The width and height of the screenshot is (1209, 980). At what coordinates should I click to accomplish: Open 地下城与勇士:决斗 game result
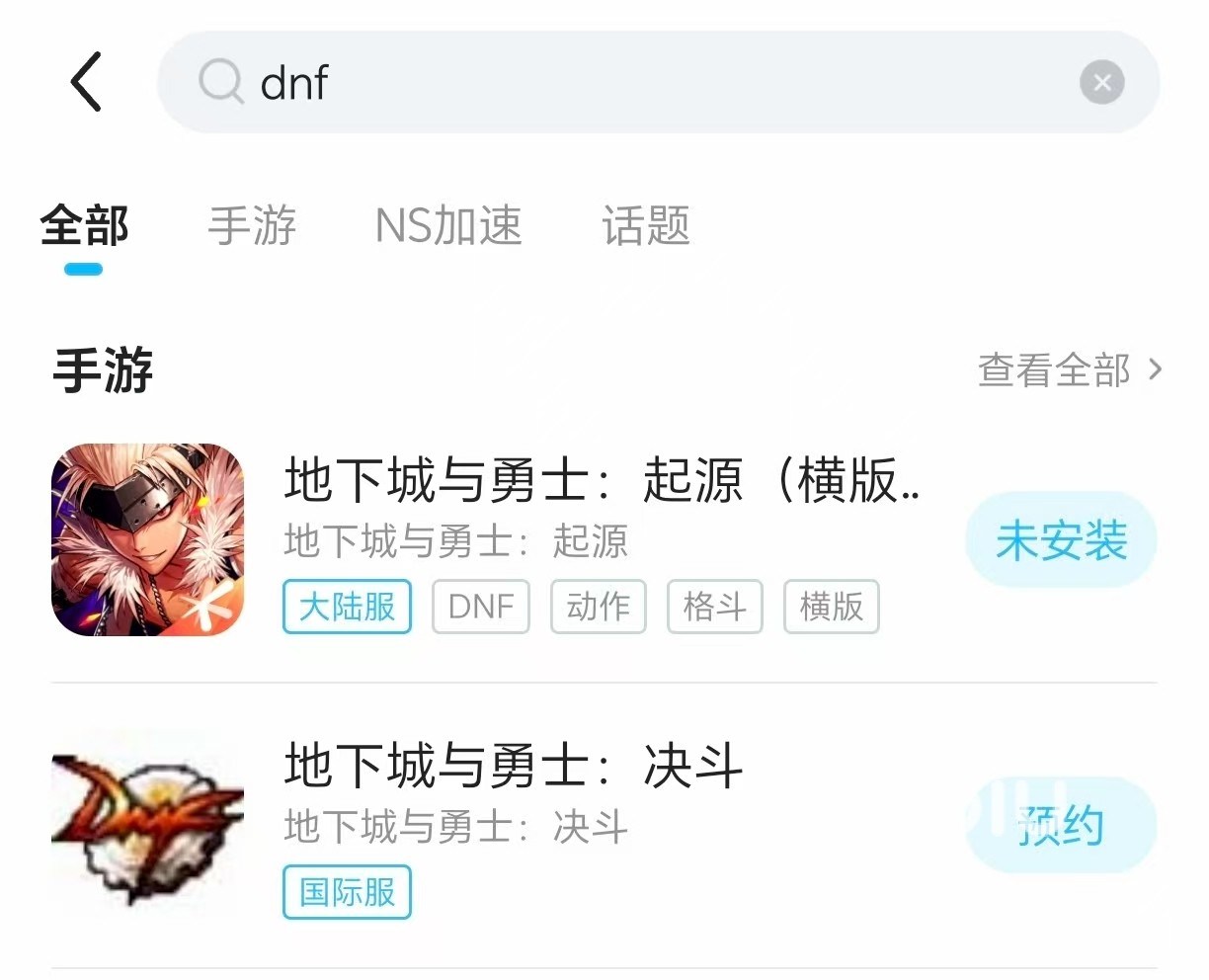click(x=514, y=768)
